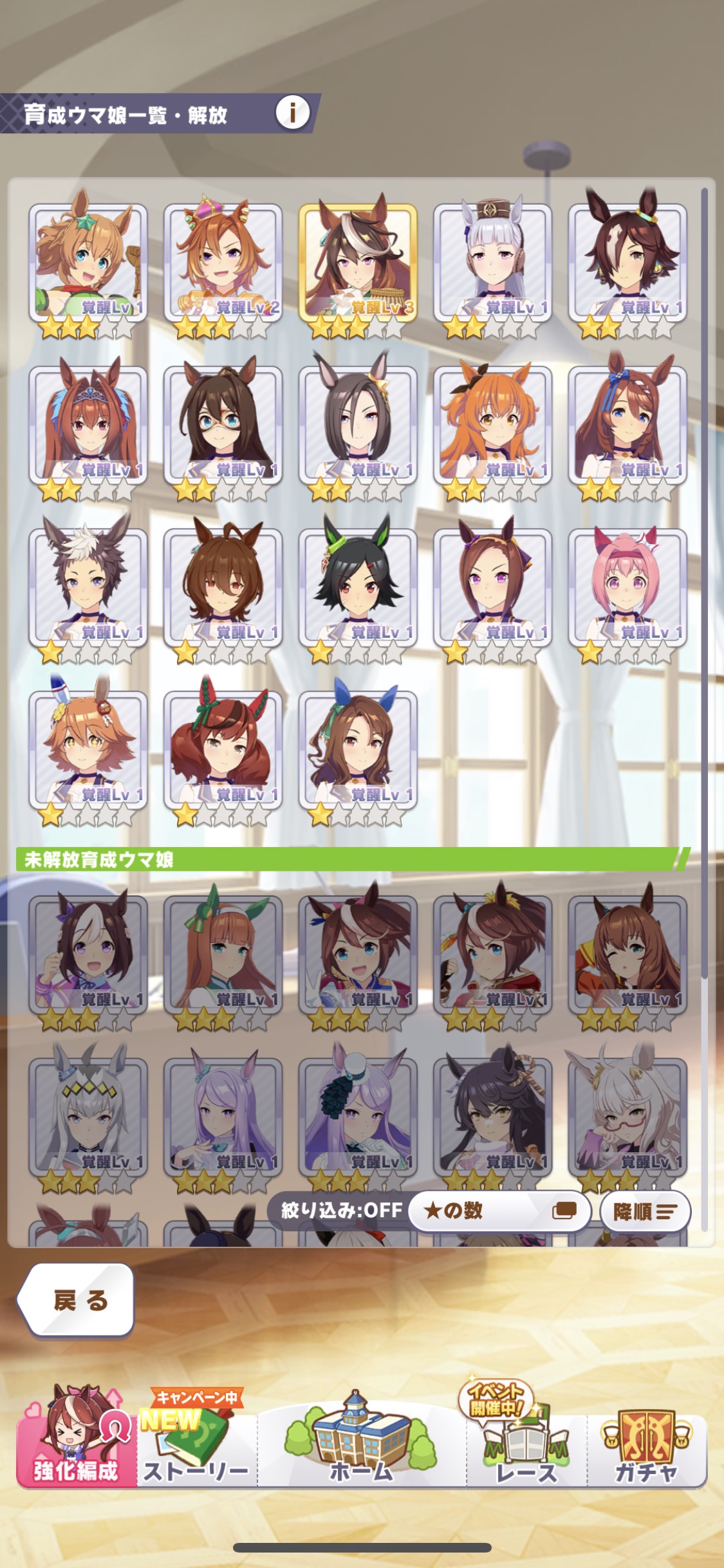The height and width of the screenshot is (1568, 724).
Task: Tap the 戻る back button
Action: point(76,1300)
